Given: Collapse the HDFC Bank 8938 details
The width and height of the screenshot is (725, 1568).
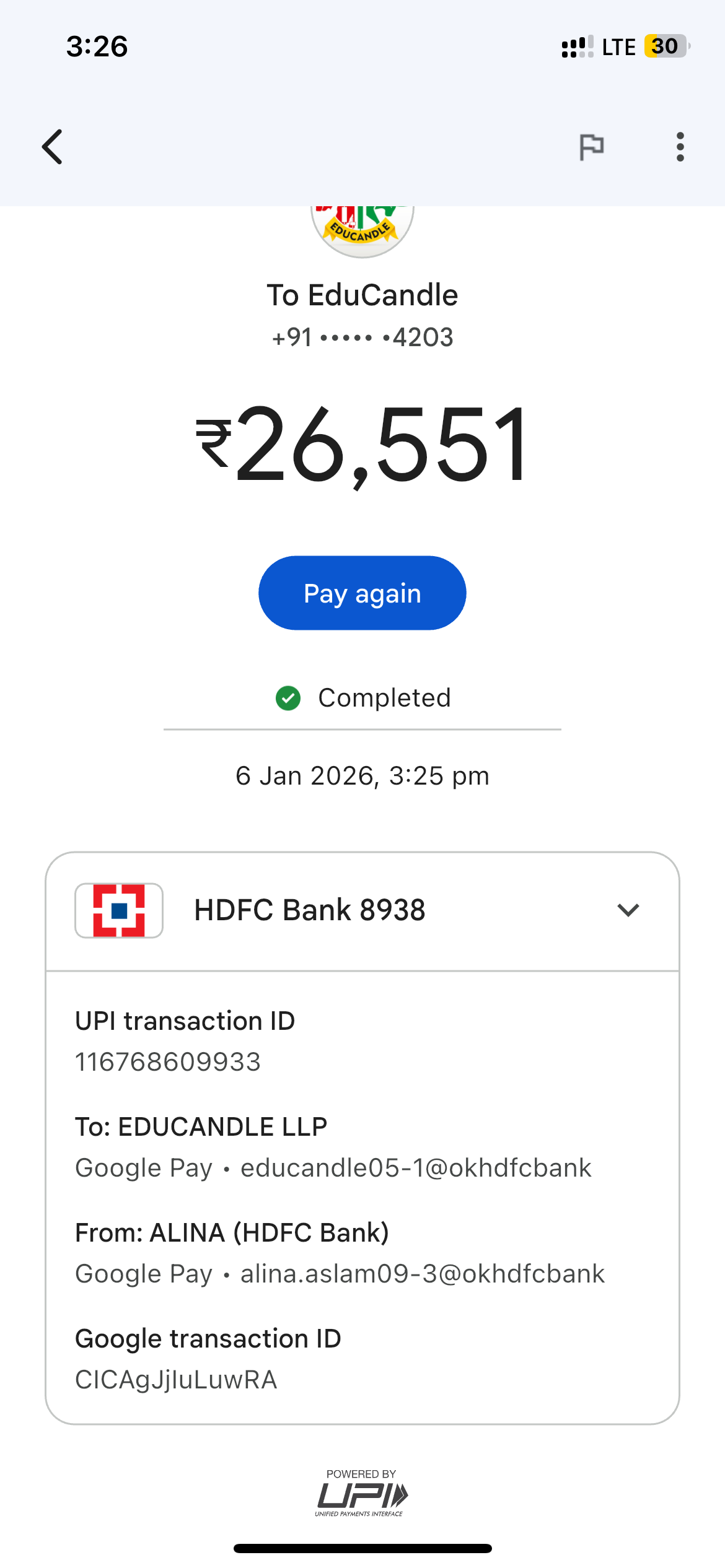Looking at the screenshot, I should click(628, 910).
